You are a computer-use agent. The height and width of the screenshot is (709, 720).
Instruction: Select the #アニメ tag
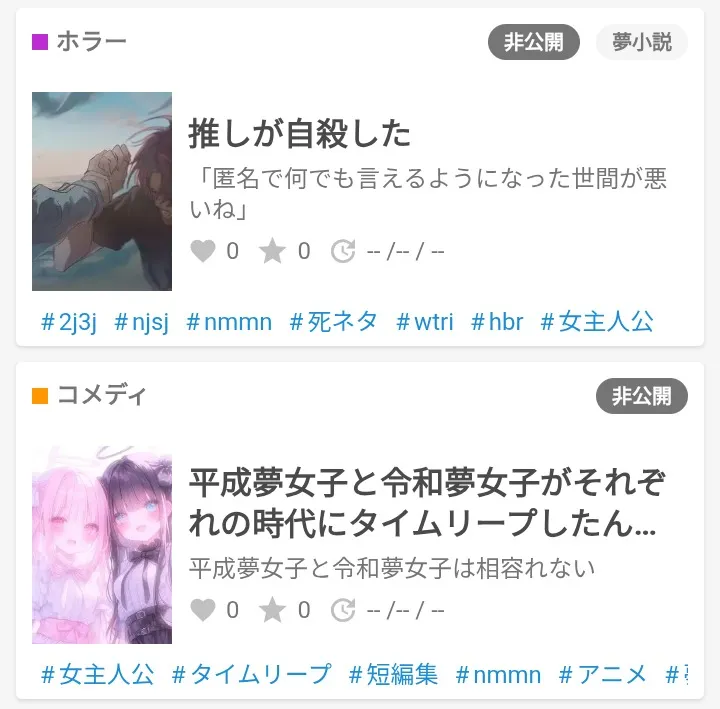pos(603,675)
